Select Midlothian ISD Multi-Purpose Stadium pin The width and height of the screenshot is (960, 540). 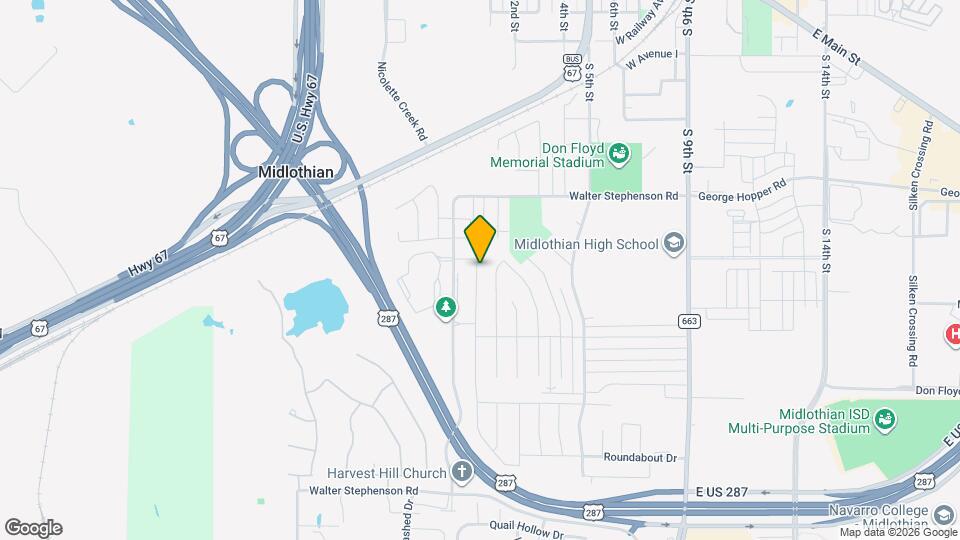click(884, 419)
